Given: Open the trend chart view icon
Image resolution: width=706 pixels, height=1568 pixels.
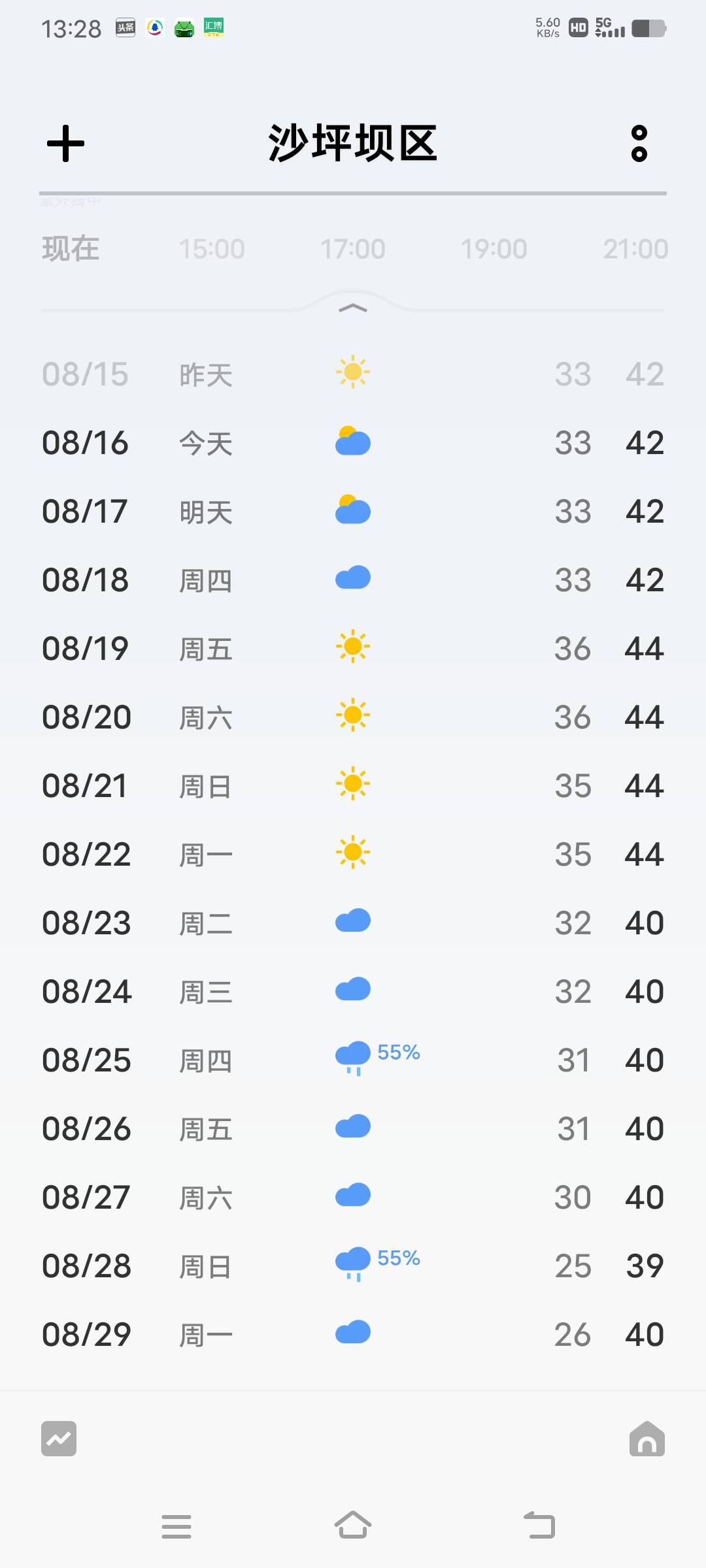Looking at the screenshot, I should tap(59, 1439).
